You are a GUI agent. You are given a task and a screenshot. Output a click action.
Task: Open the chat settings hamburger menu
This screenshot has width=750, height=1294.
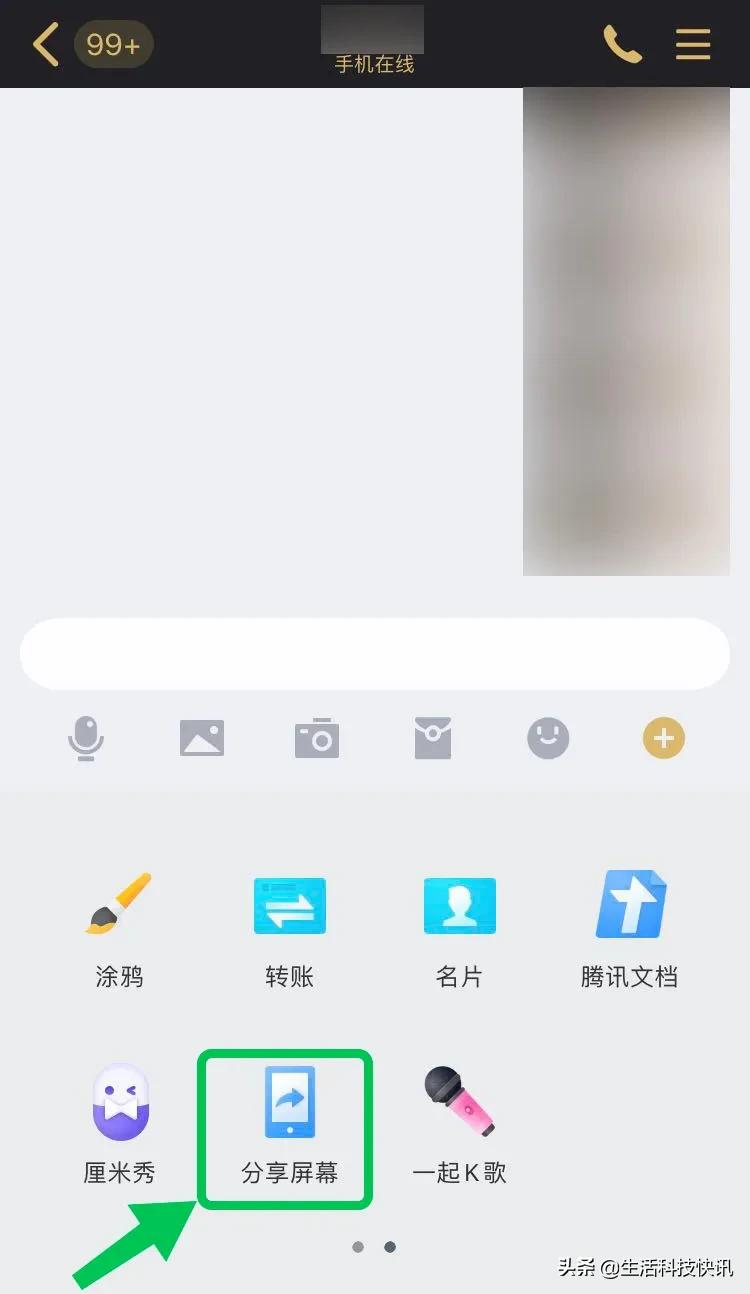coord(693,44)
